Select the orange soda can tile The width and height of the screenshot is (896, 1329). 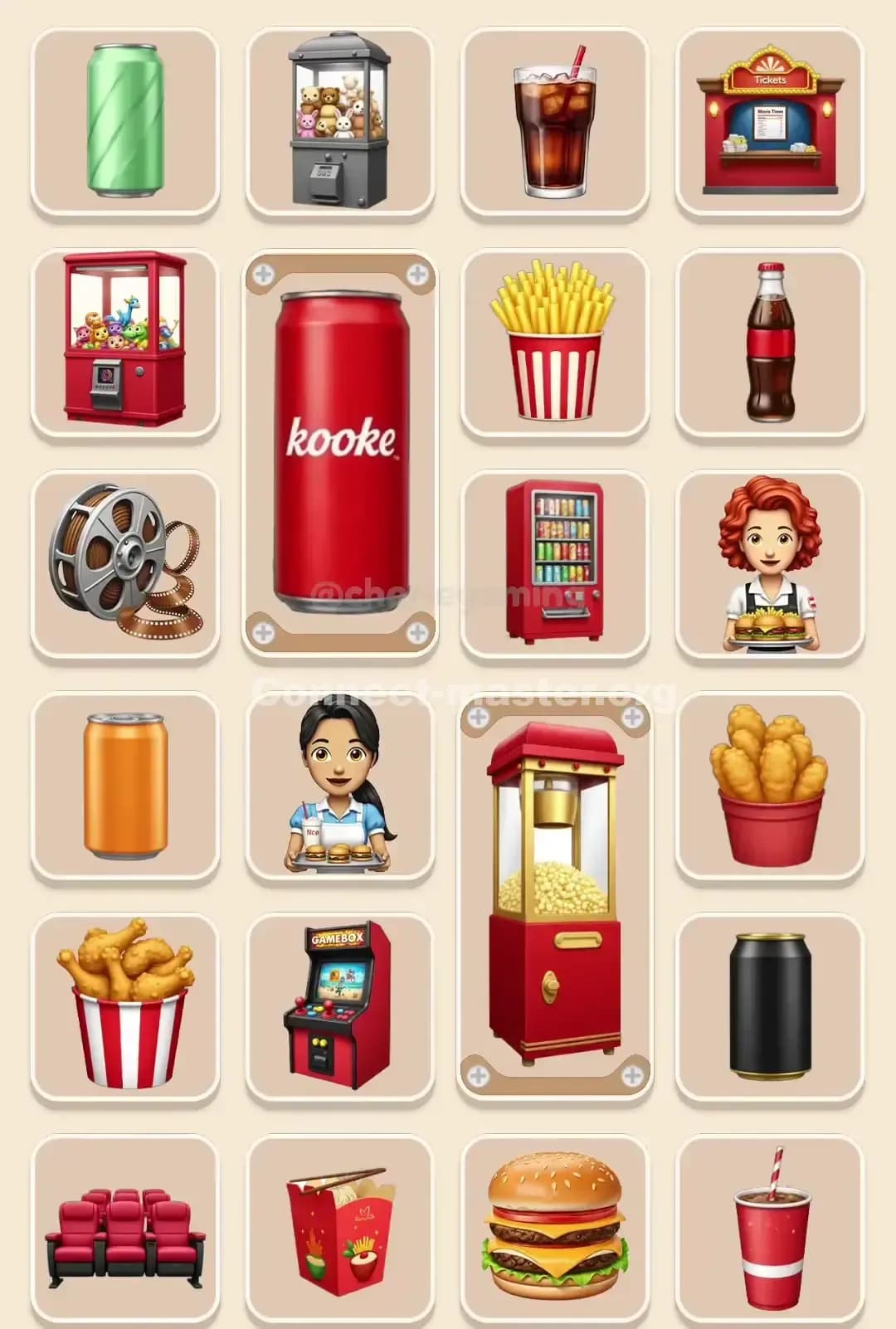[125, 785]
